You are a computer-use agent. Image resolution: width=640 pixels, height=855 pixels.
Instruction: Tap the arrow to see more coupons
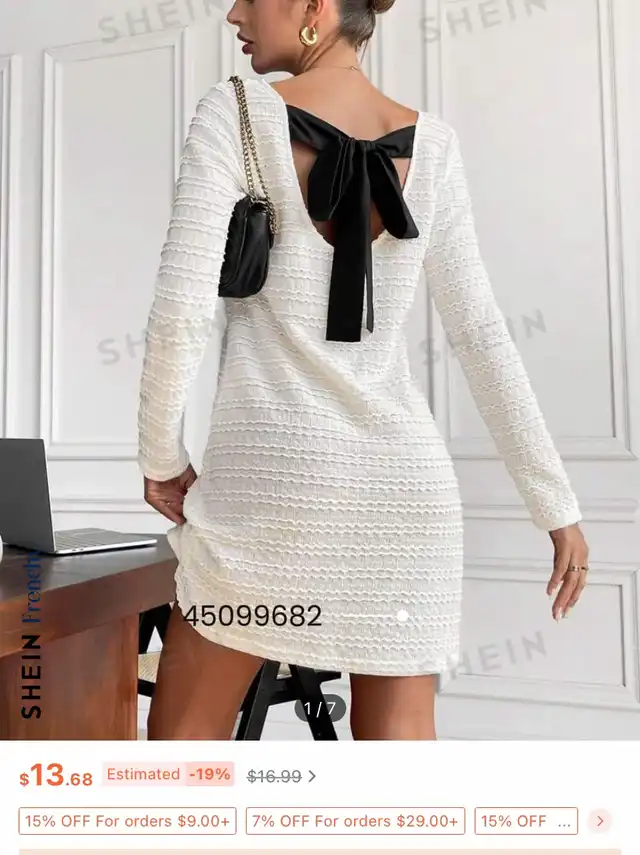point(600,821)
